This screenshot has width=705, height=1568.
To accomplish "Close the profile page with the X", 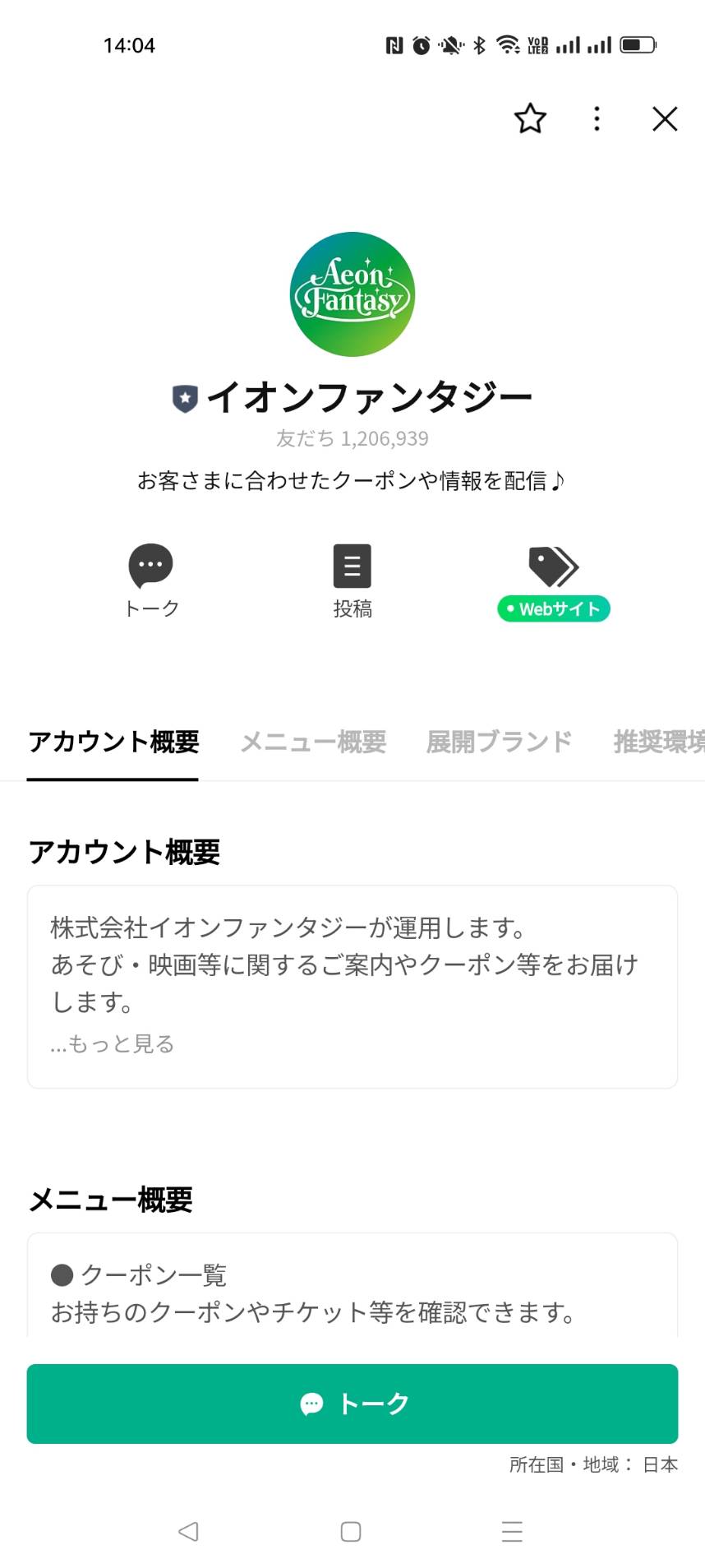I will point(665,119).
